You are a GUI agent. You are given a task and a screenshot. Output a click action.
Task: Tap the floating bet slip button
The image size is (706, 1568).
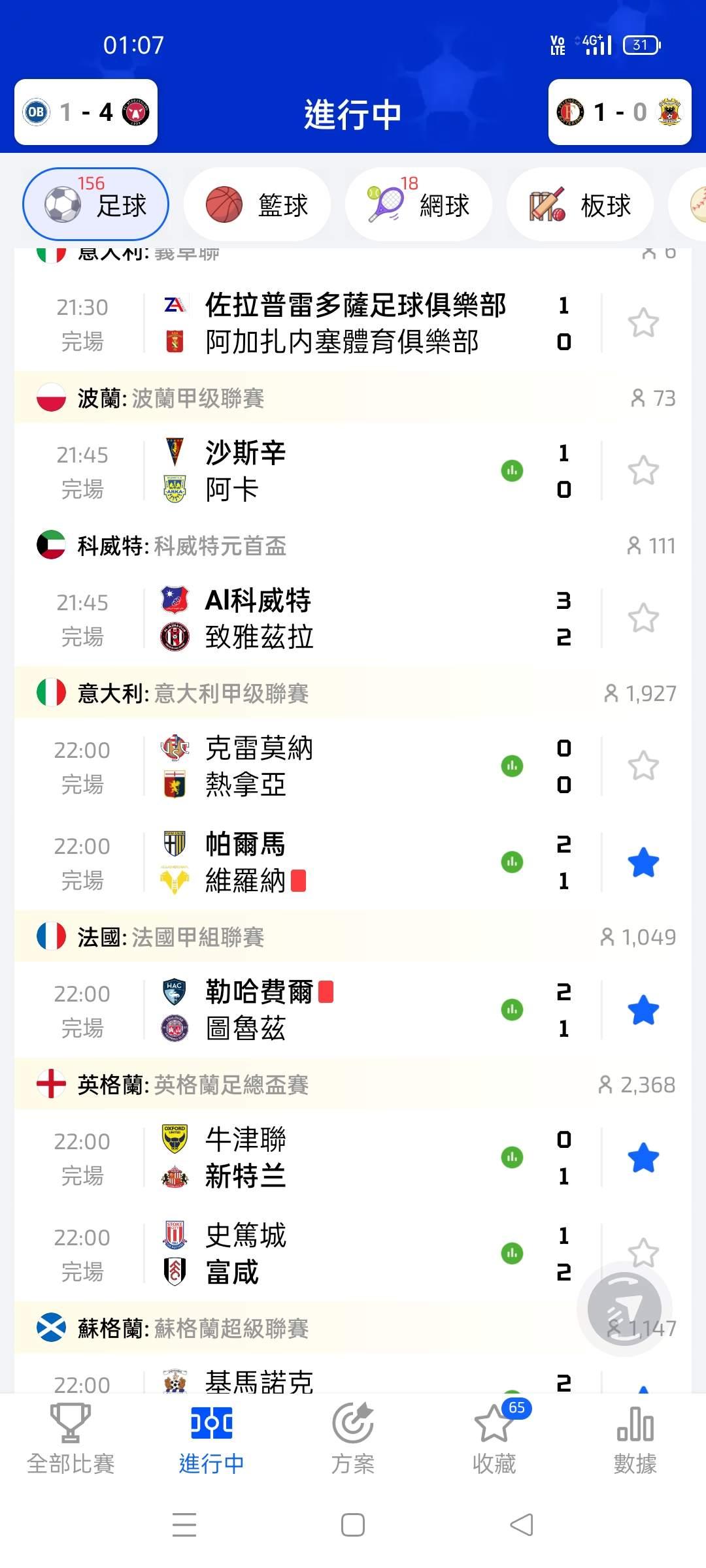pos(625,1309)
